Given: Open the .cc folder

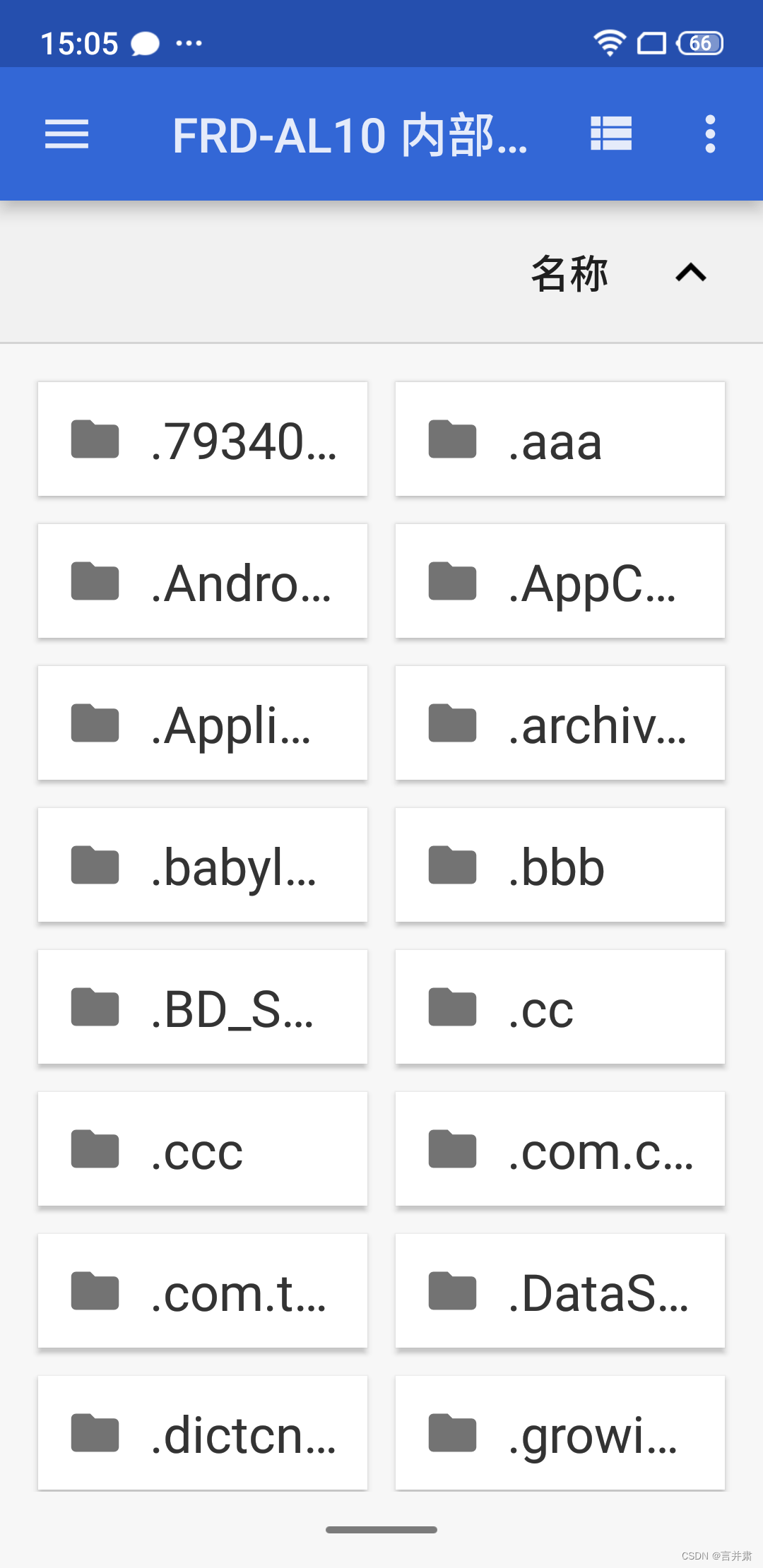Looking at the screenshot, I should pos(560,1007).
